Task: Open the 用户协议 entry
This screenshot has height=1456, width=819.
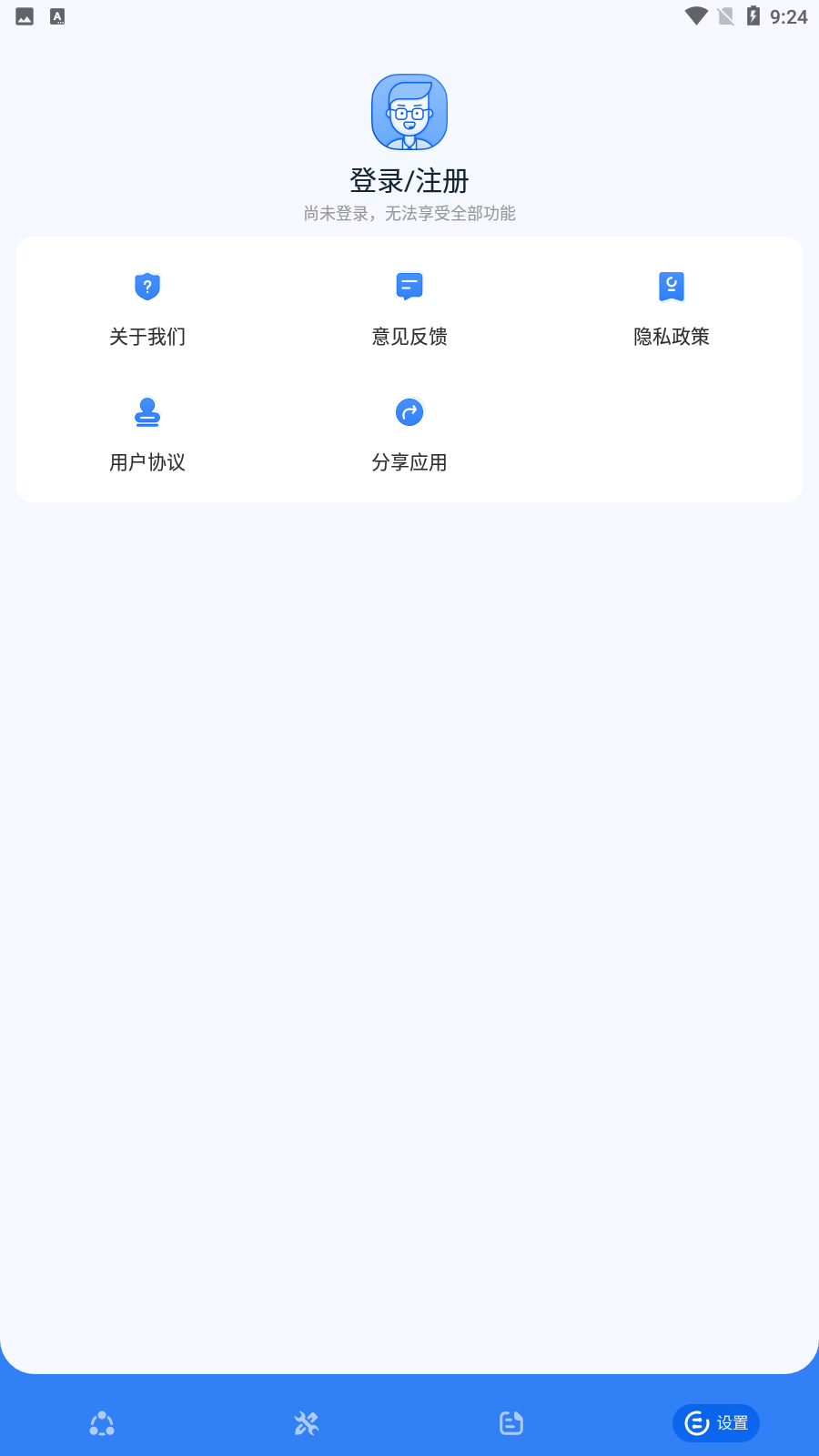Action: (147, 462)
